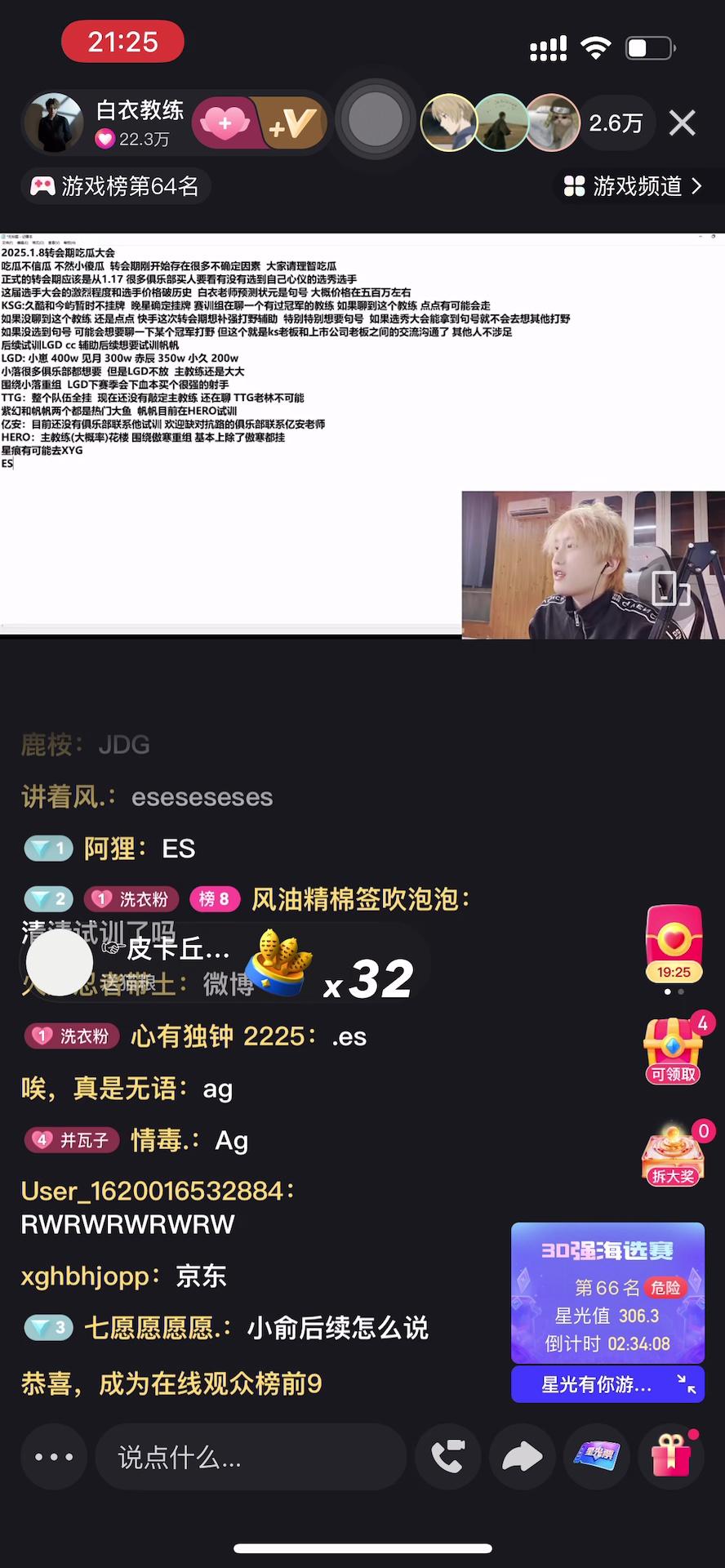Open the 2.6万 viewer list

click(615, 123)
